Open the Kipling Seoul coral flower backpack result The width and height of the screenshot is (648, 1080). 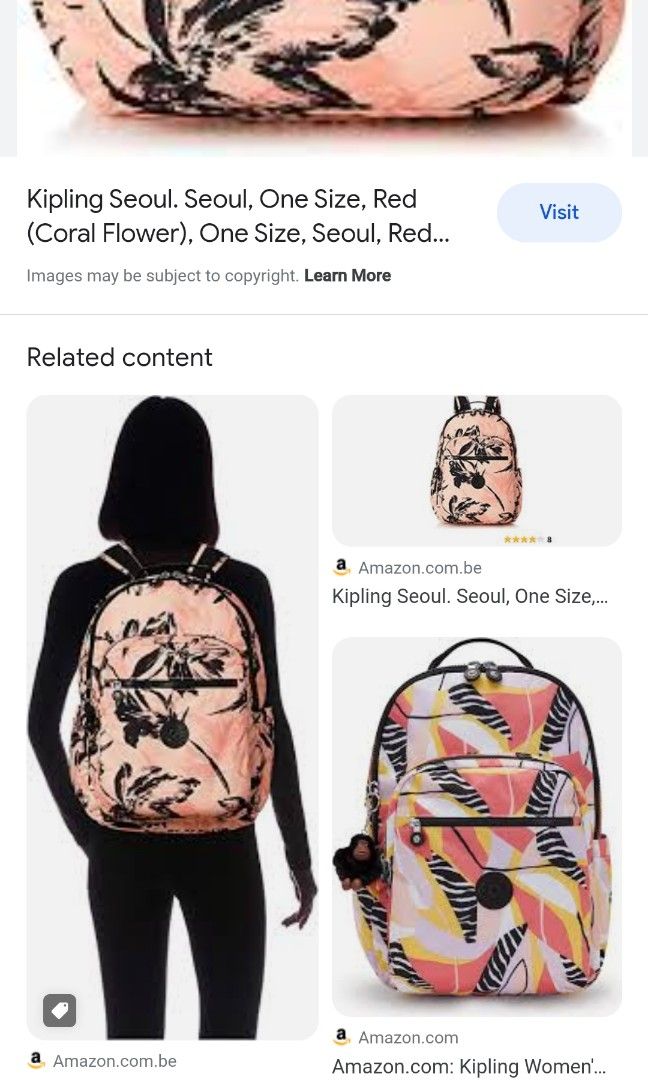pyautogui.click(x=476, y=471)
